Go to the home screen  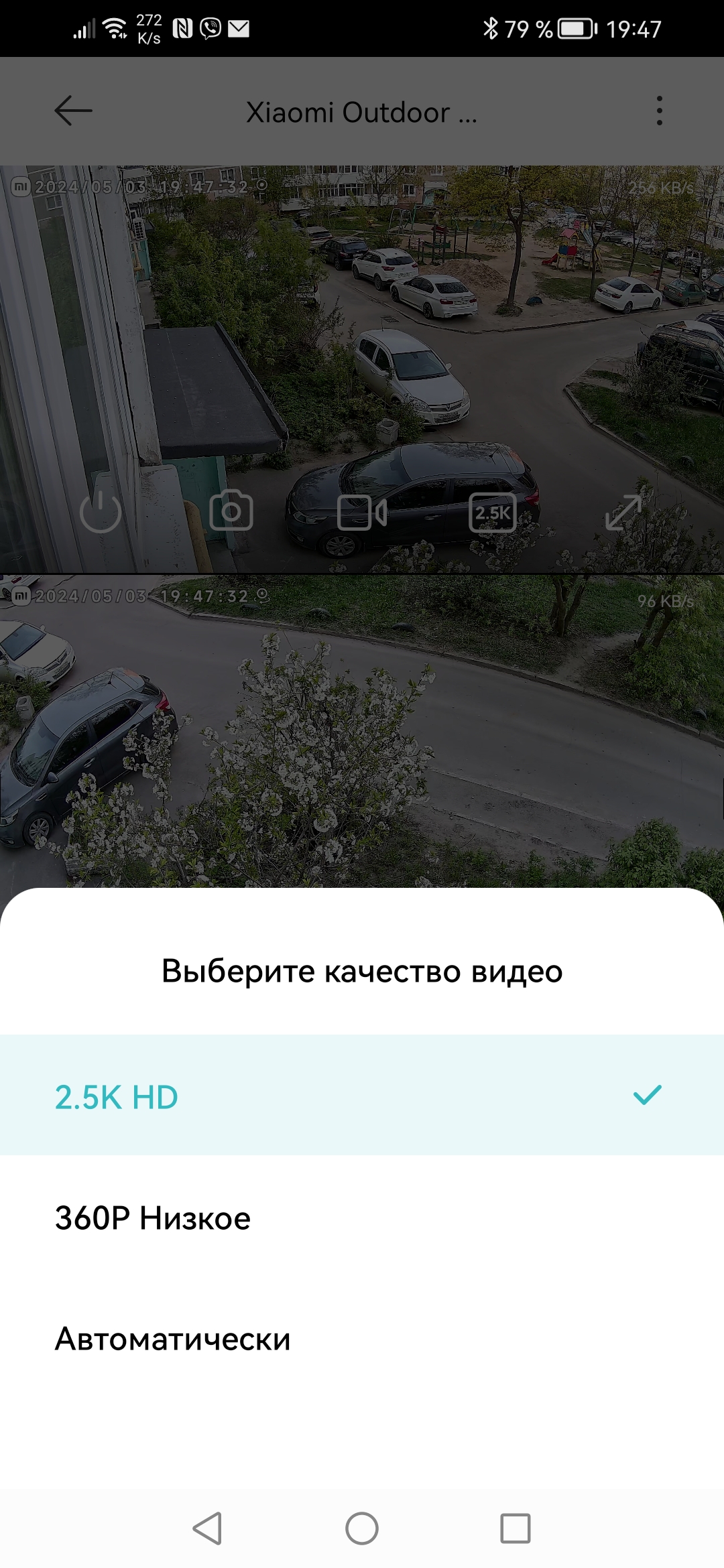click(x=362, y=1528)
